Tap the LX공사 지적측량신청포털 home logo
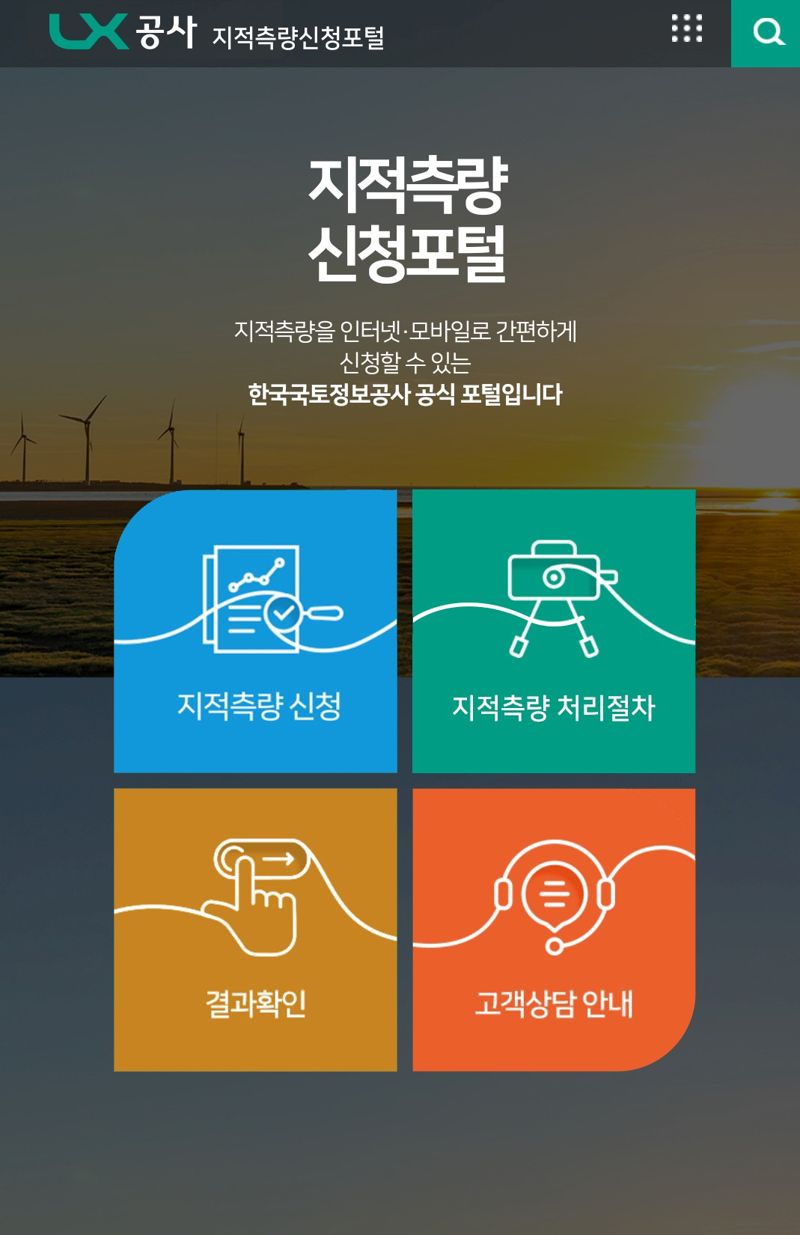Image resolution: width=800 pixels, height=1235 pixels. click(x=217, y=33)
